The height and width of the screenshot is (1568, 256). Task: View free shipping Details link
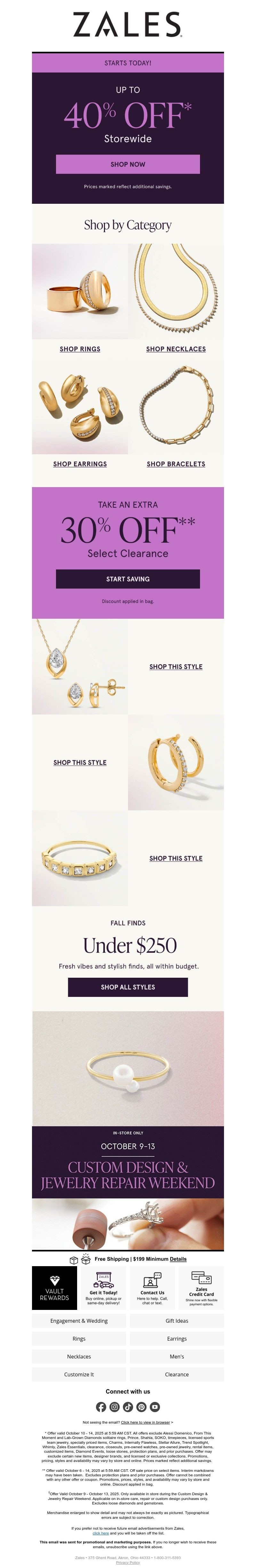178,1259
